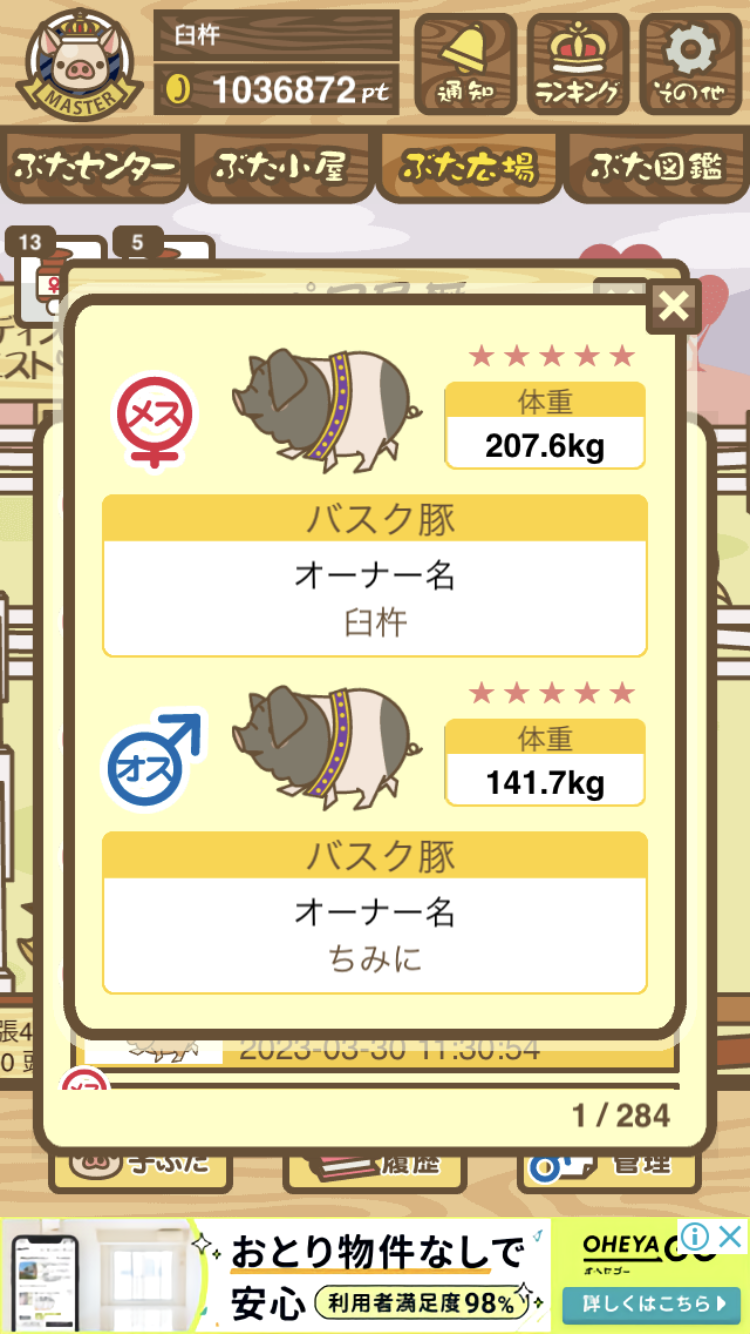Switch to the ぶた広場 tab
Screen dimensions: 750x1334
[x=468, y=166]
